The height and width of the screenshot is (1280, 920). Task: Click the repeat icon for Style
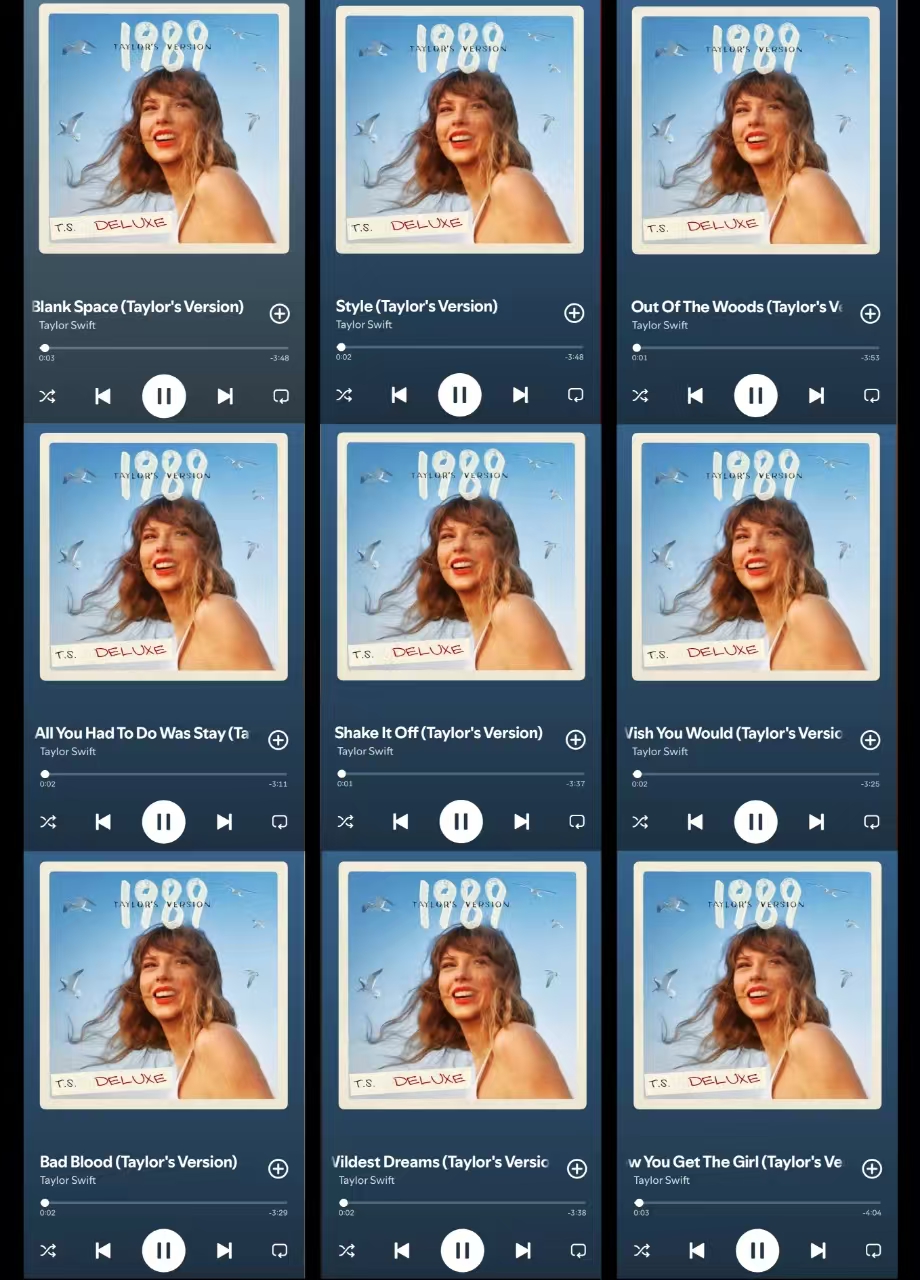(x=575, y=396)
